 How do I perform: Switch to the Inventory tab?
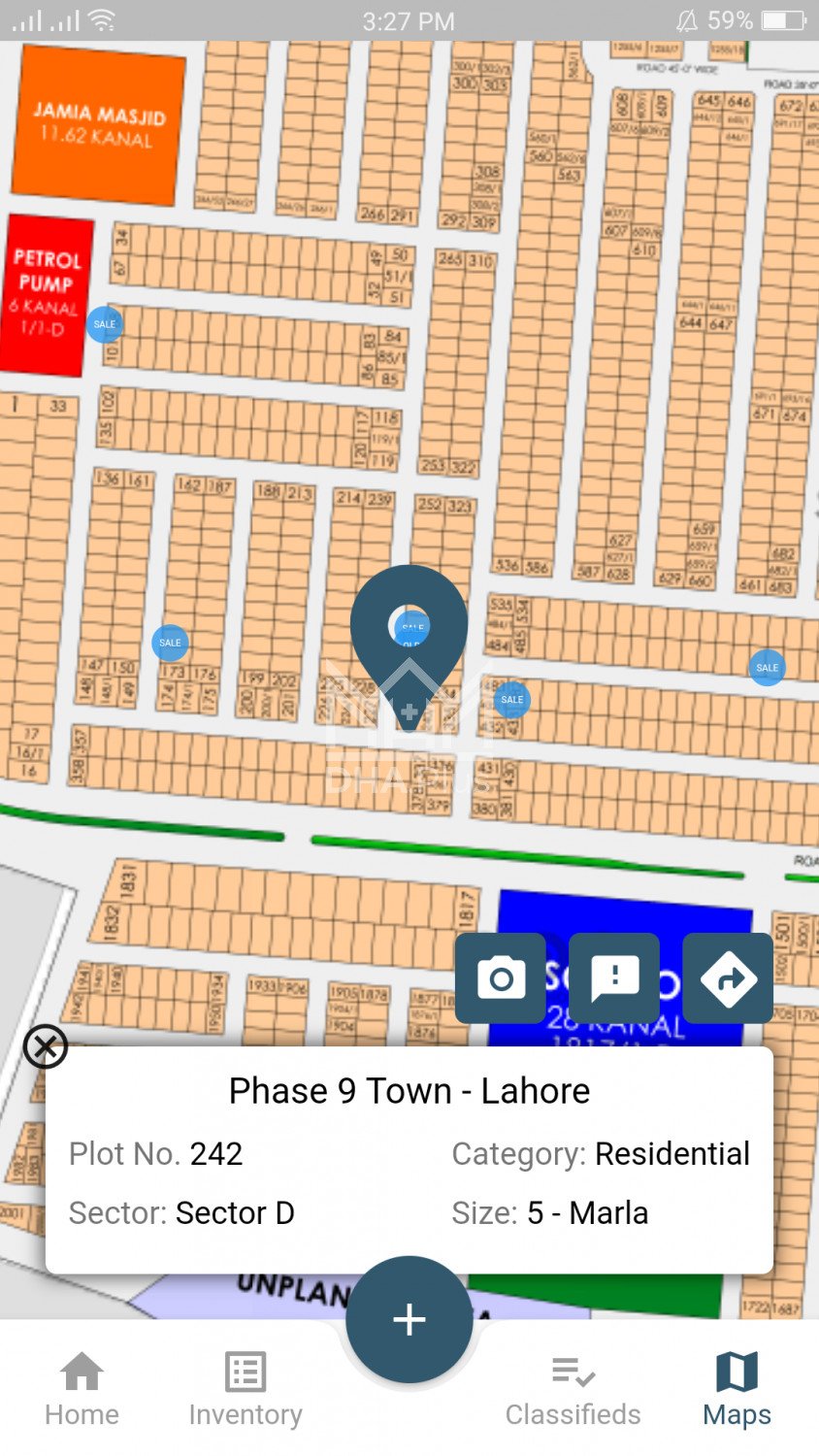[x=246, y=1389]
